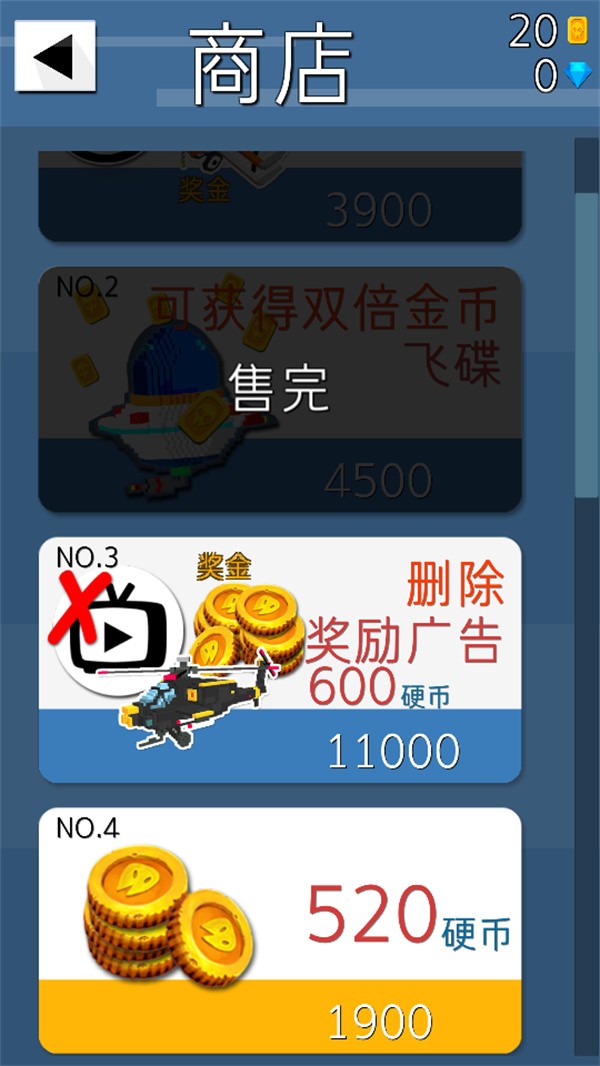
Task: Select the sold-out NO.2 飞碟 item
Action: 280,389
